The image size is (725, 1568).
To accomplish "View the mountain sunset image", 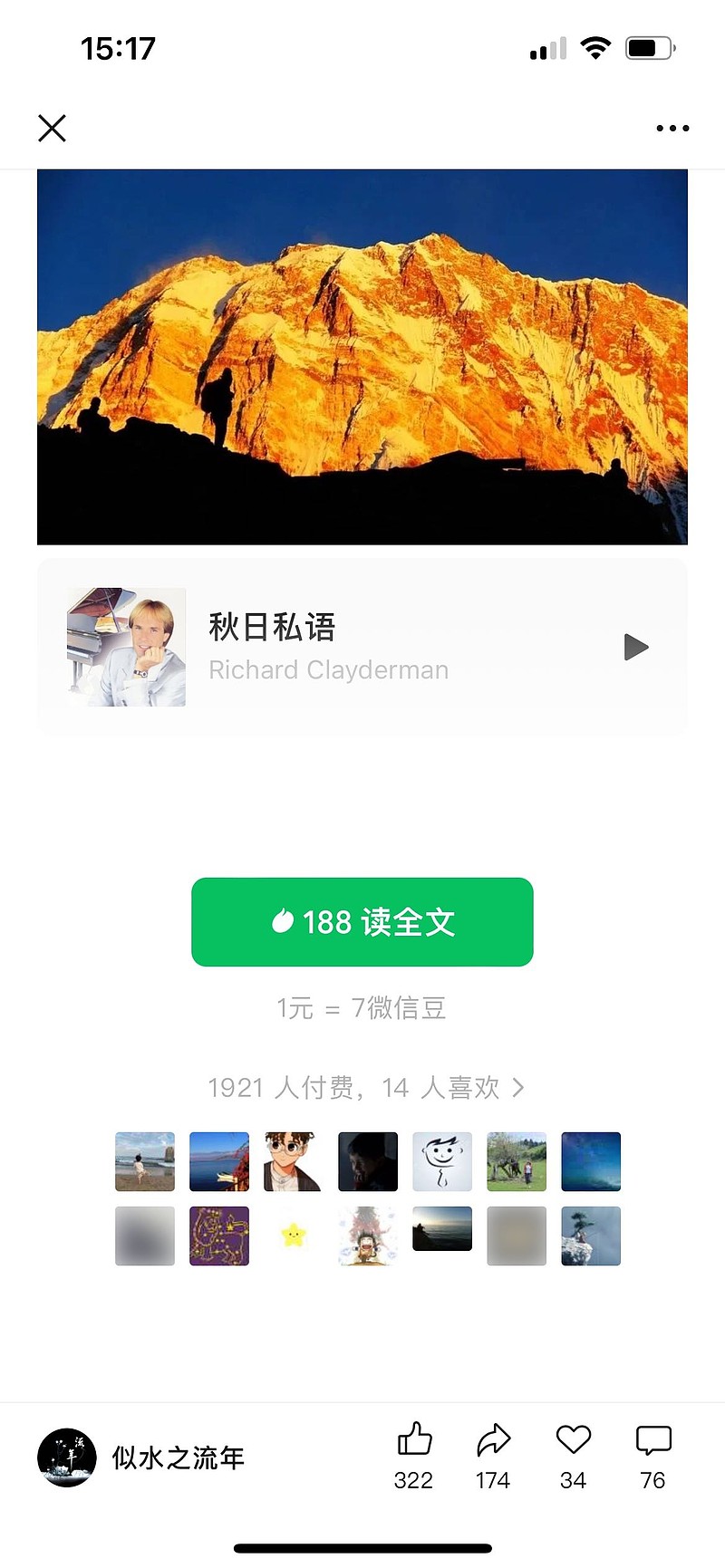I will 362,357.
